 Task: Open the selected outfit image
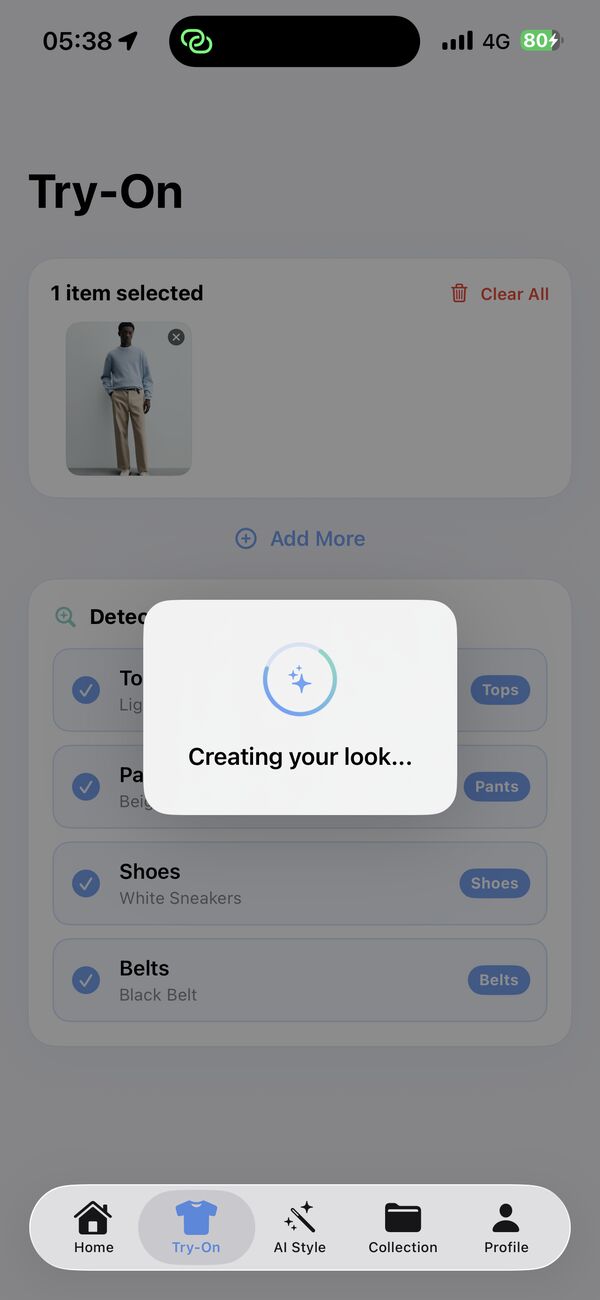pyautogui.click(x=128, y=400)
